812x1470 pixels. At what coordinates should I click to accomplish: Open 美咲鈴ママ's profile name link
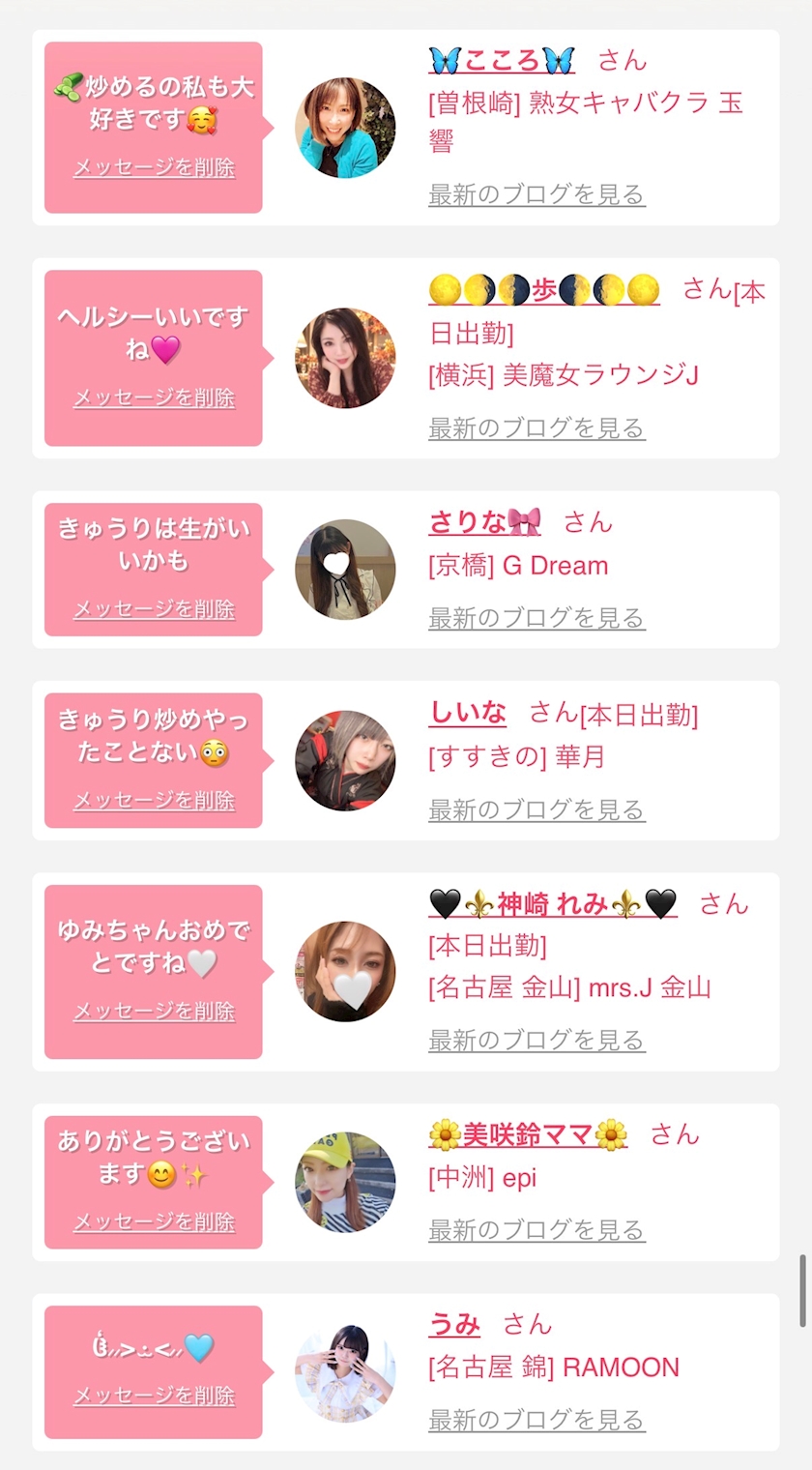(x=528, y=1134)
